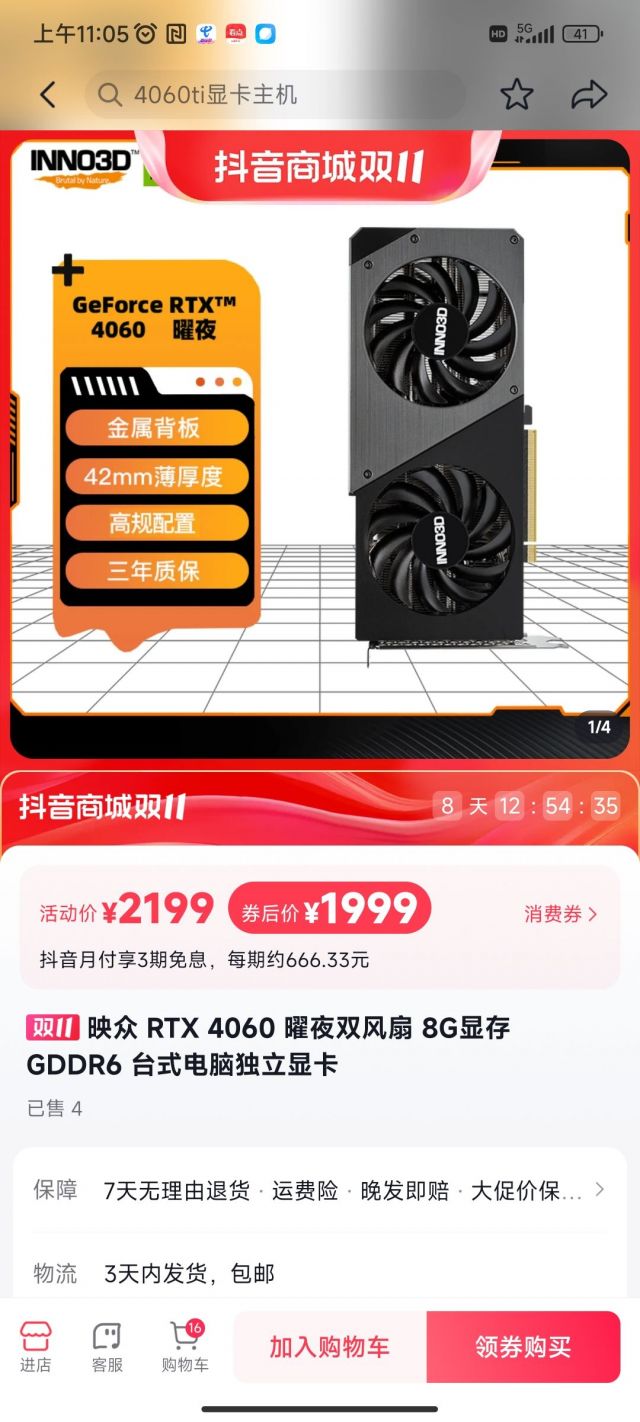Go back using the top arrow

pos(47,95)
